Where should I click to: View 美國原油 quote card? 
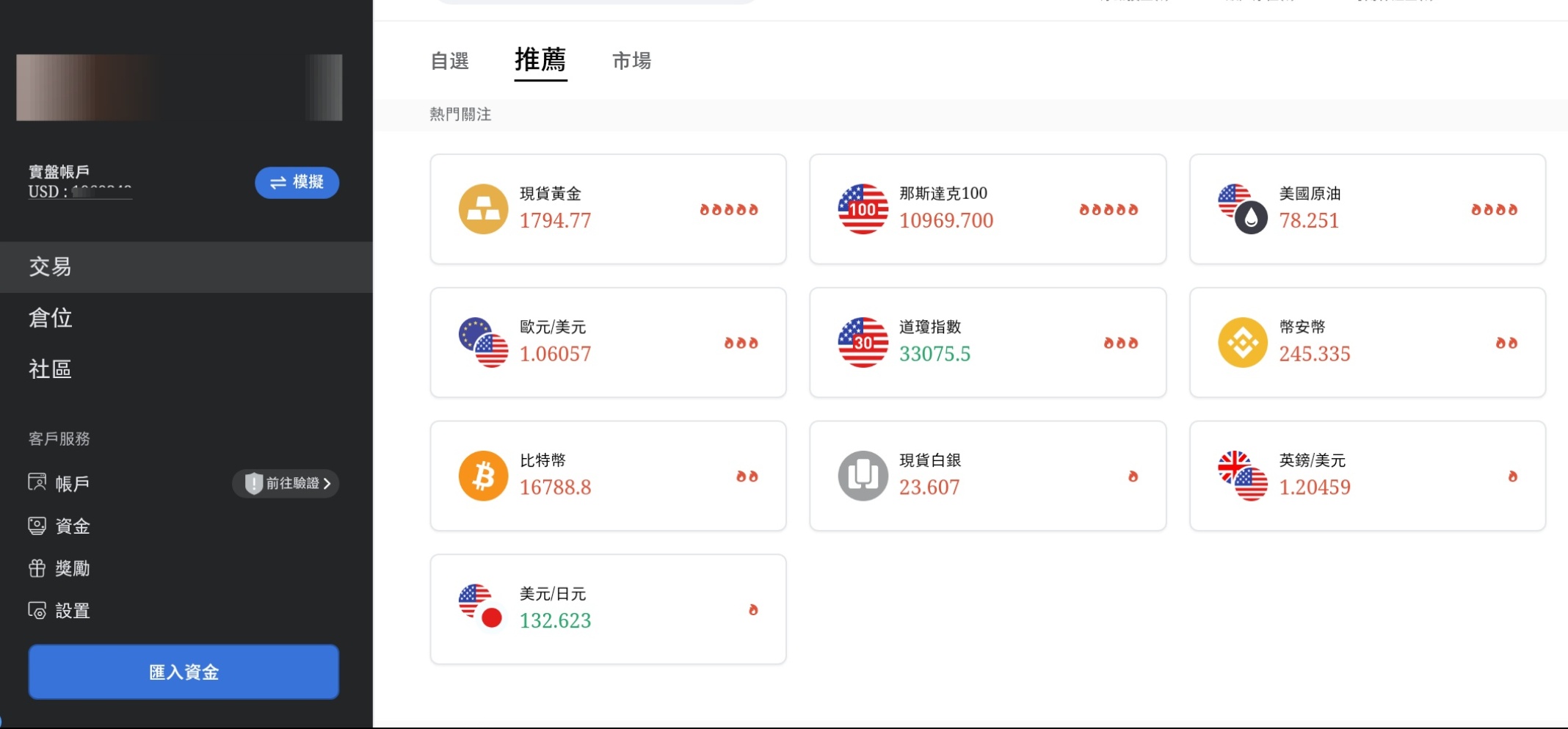coord(1367,208)
